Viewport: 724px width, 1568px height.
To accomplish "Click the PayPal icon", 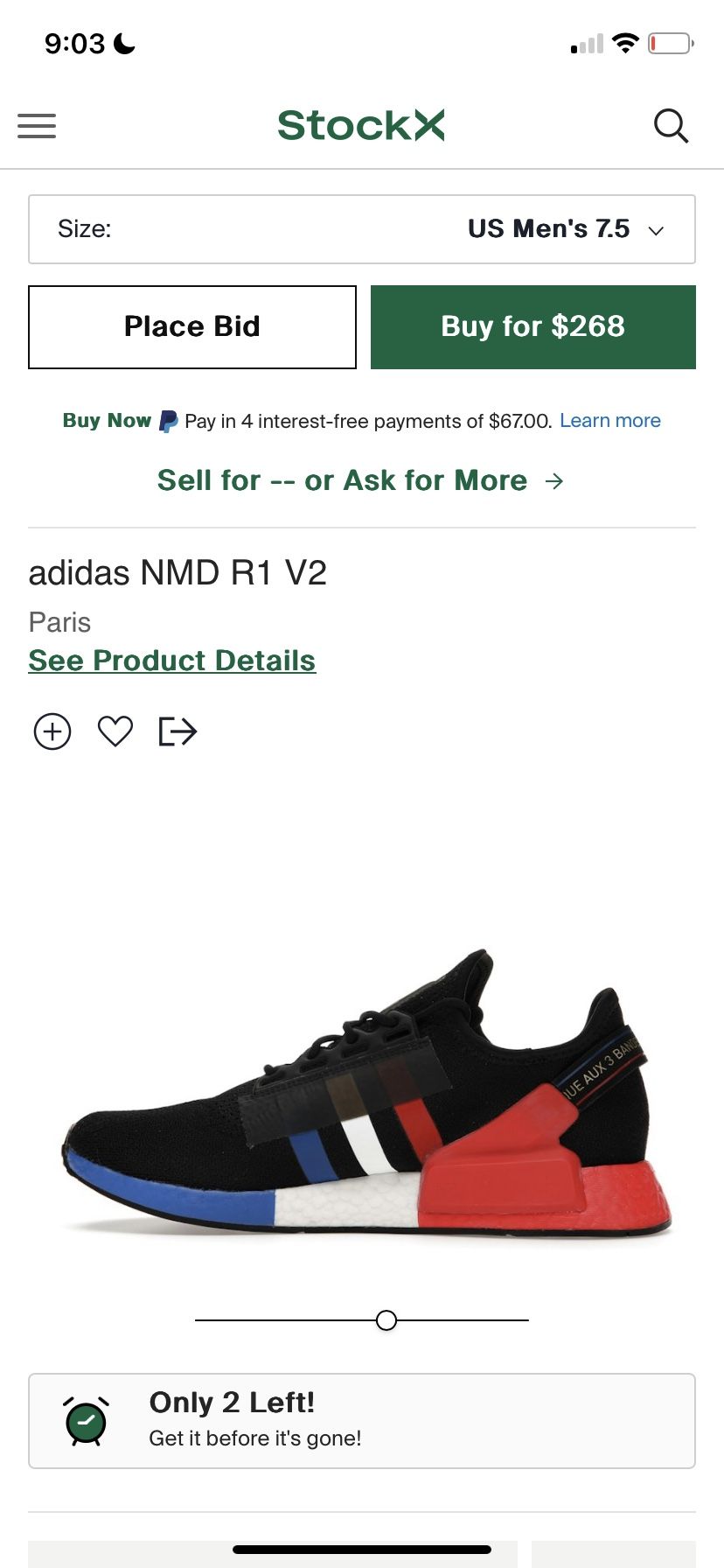I will coord(167,421).
